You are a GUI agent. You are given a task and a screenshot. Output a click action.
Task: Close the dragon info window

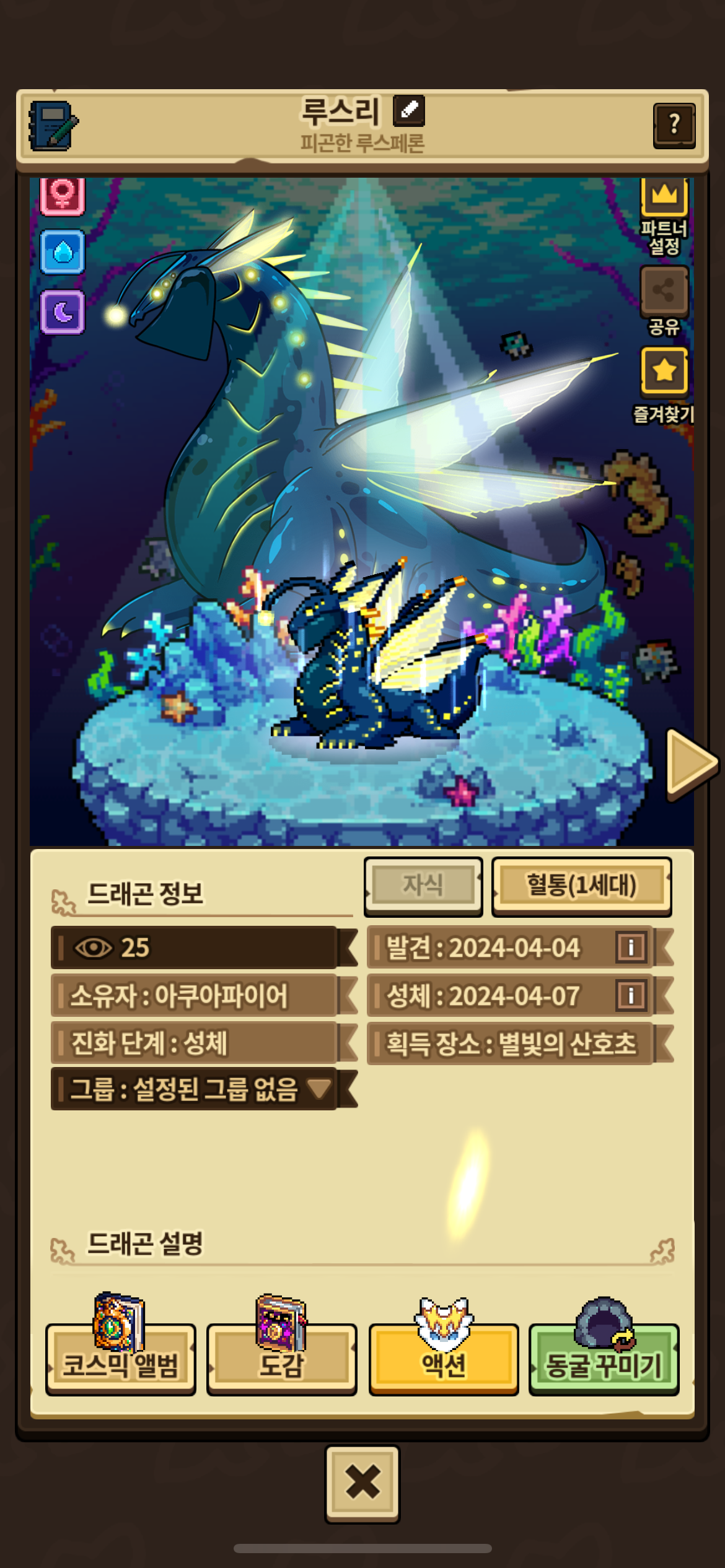pyautogui.click(x=362, y=1483)
